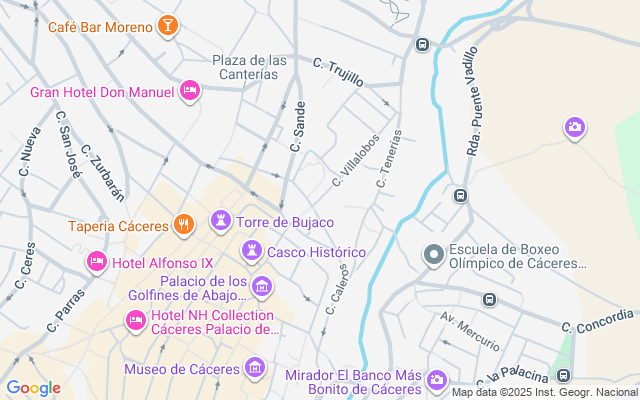Screen dimensions: 640x400
Task: Tap the Taperia Cáceres restaurant marker
Action: click(x=184, y=225)
